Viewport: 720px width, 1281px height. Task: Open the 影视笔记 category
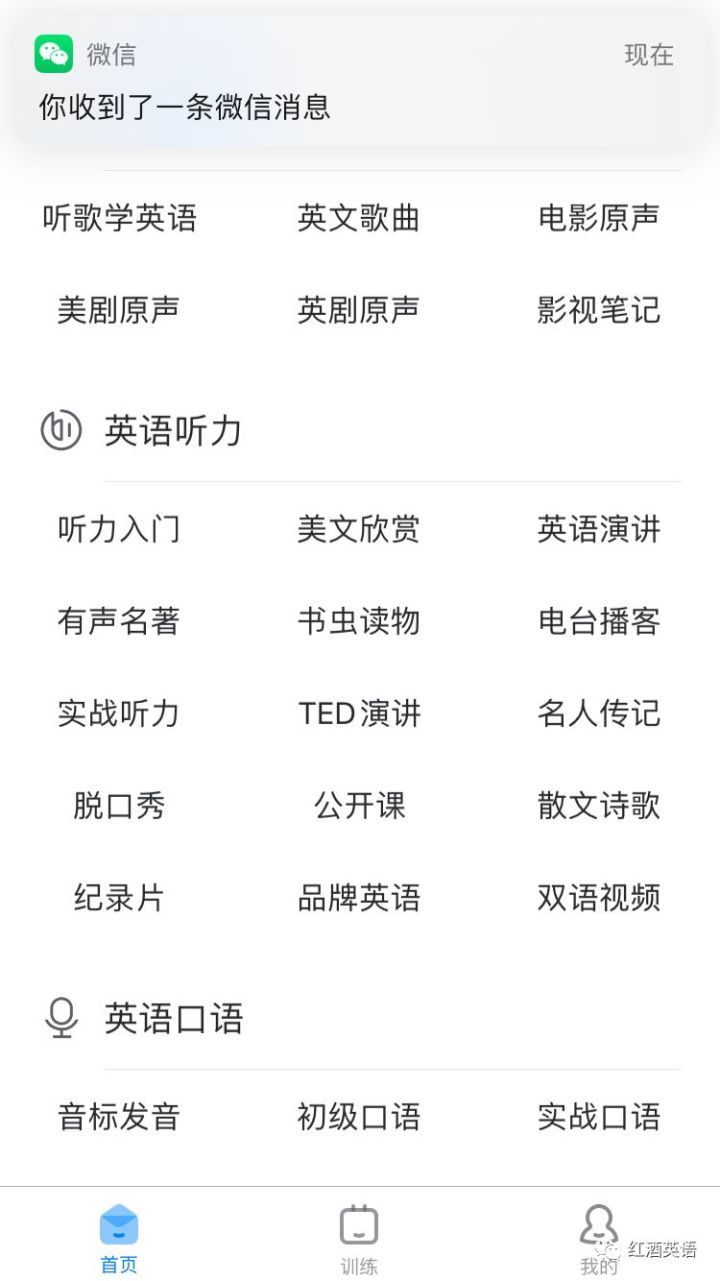(x=599, y=310)
